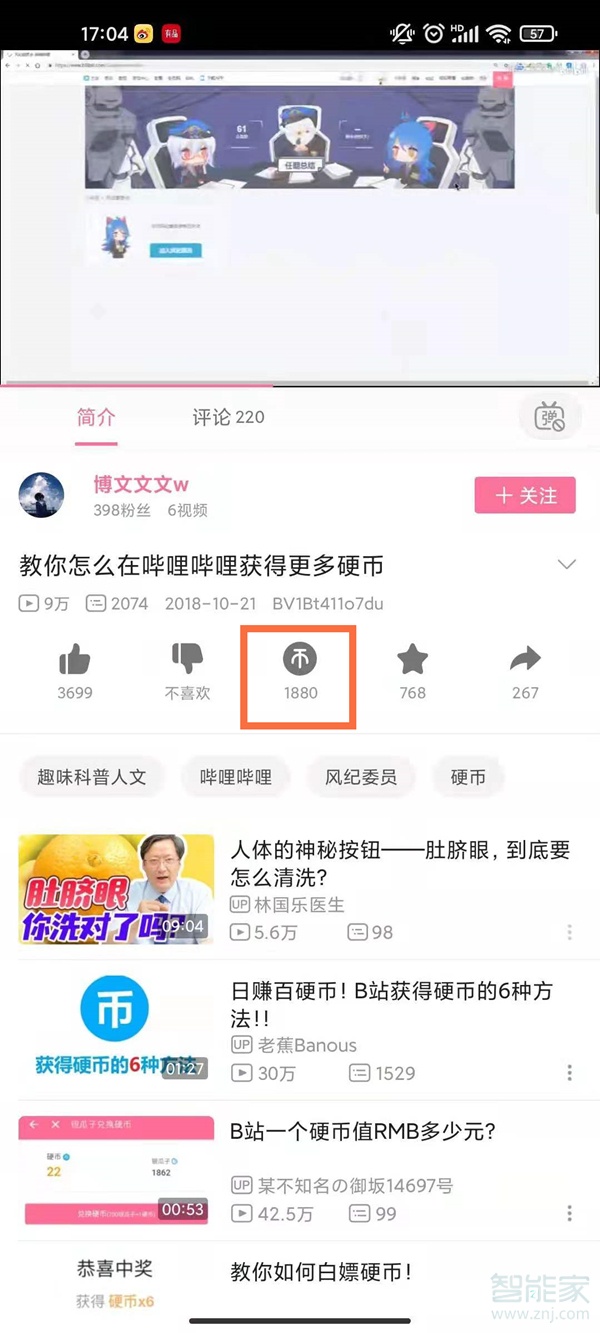
Task: Select the 简介 tab
Action: [96, 417]
